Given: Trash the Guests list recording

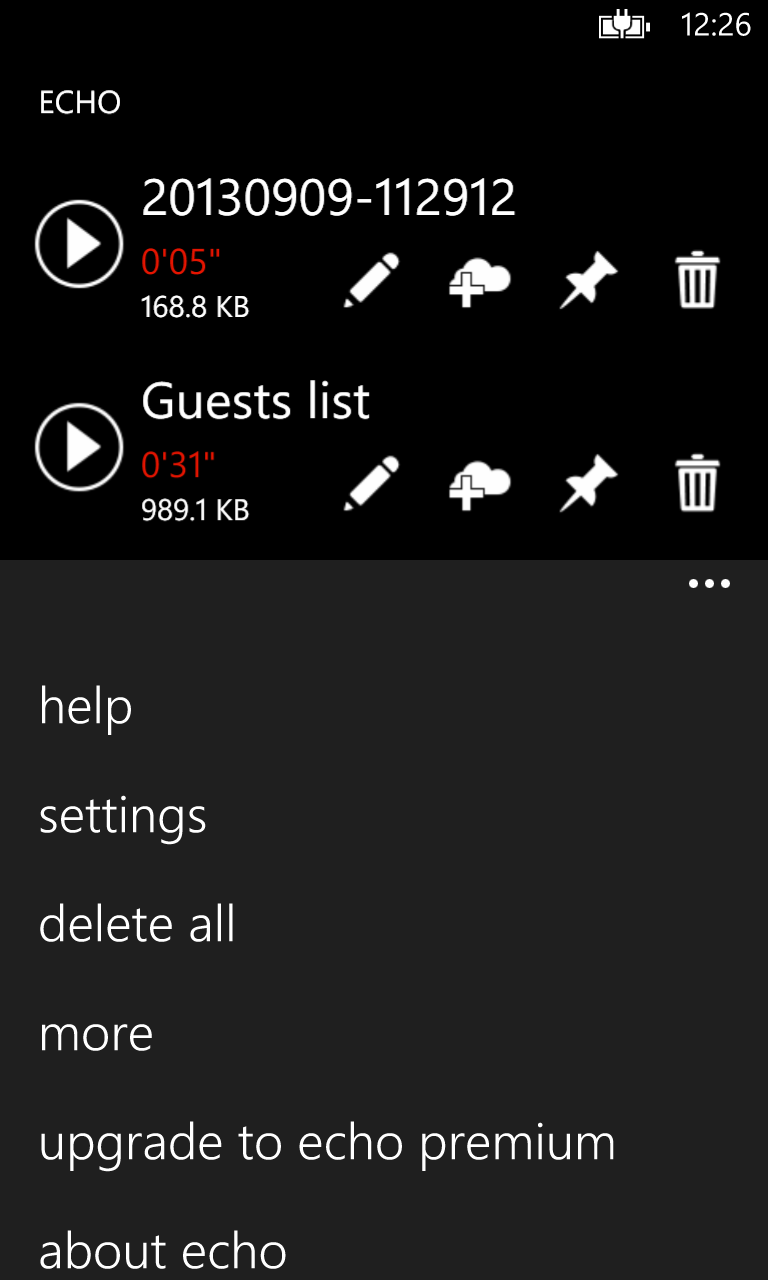Looking at the screenshot, I should (x=697, y=483).
